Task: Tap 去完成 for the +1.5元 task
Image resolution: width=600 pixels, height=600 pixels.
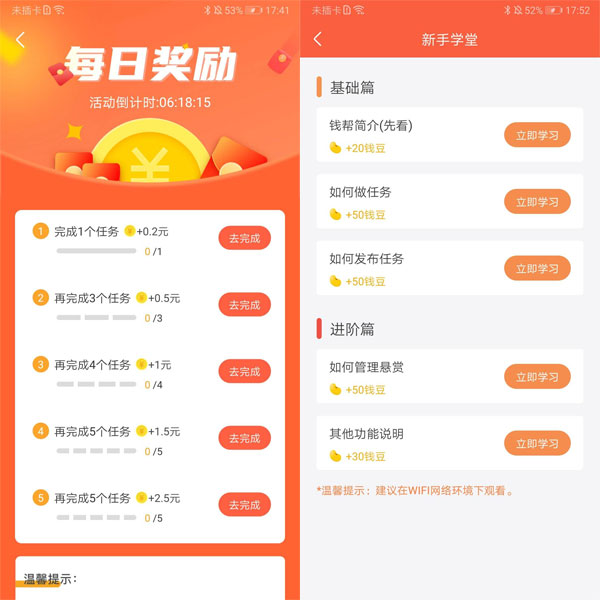Action: pyautogui.click(x=244, y=438)
